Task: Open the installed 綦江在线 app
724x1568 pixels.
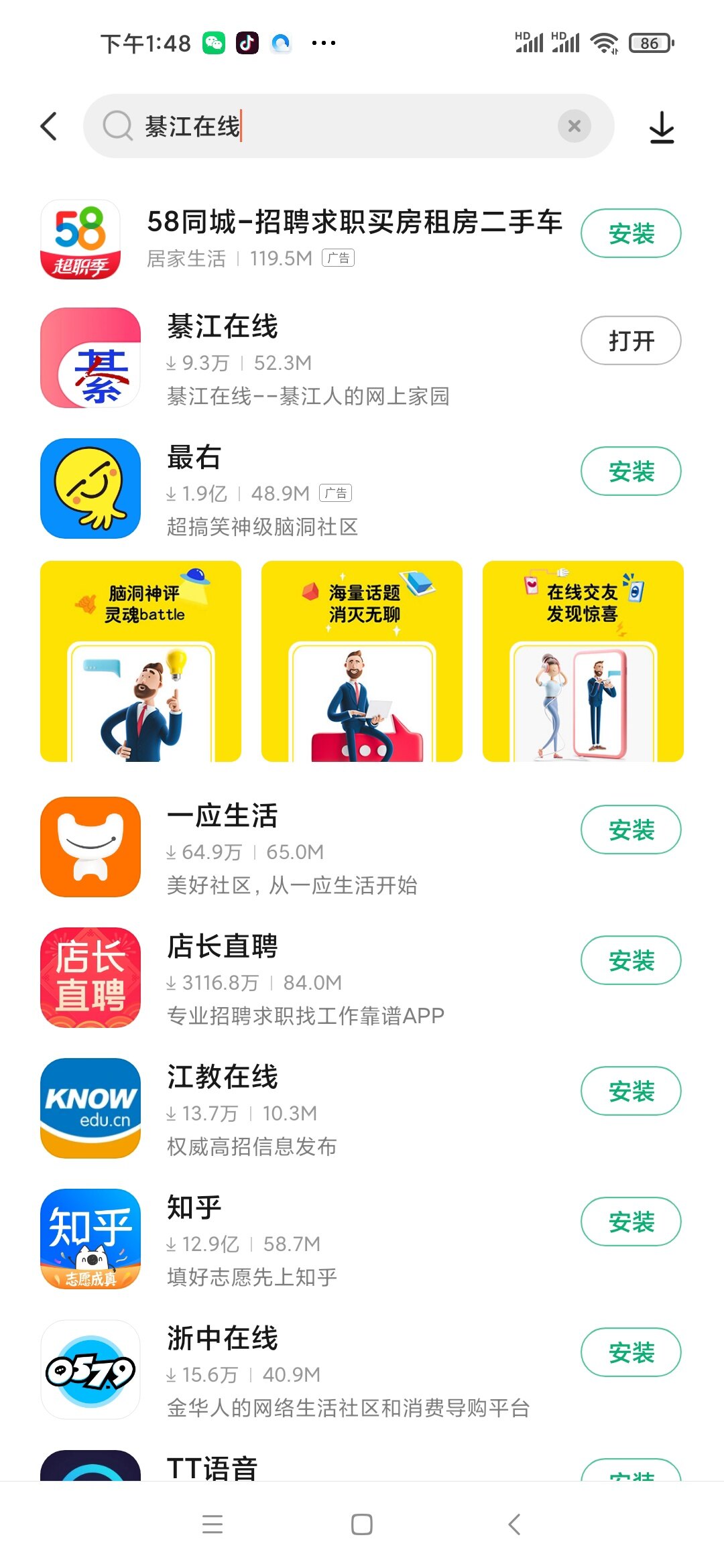Action: 630,340
